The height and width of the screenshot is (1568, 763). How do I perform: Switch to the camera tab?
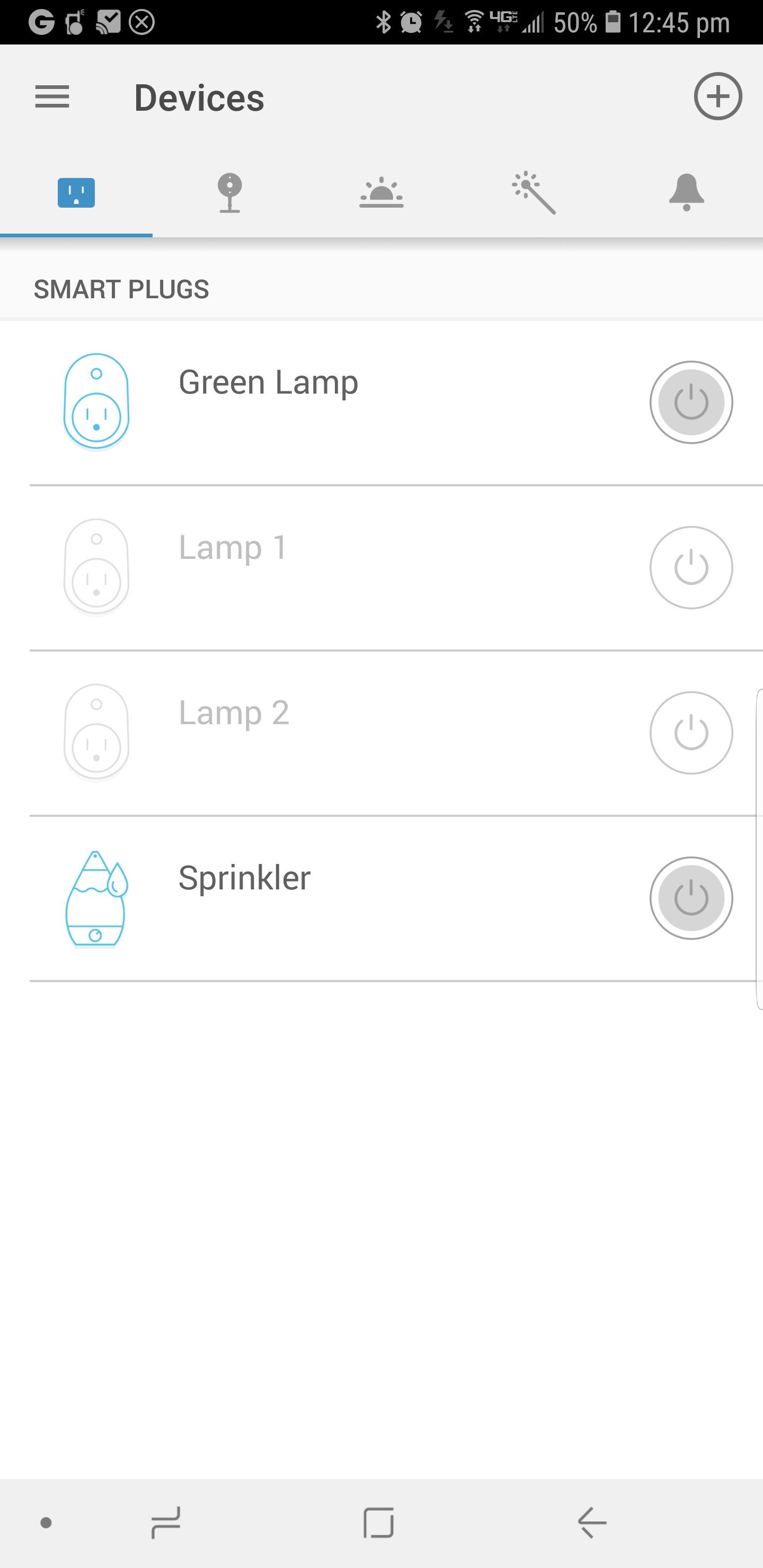(229, 192)
